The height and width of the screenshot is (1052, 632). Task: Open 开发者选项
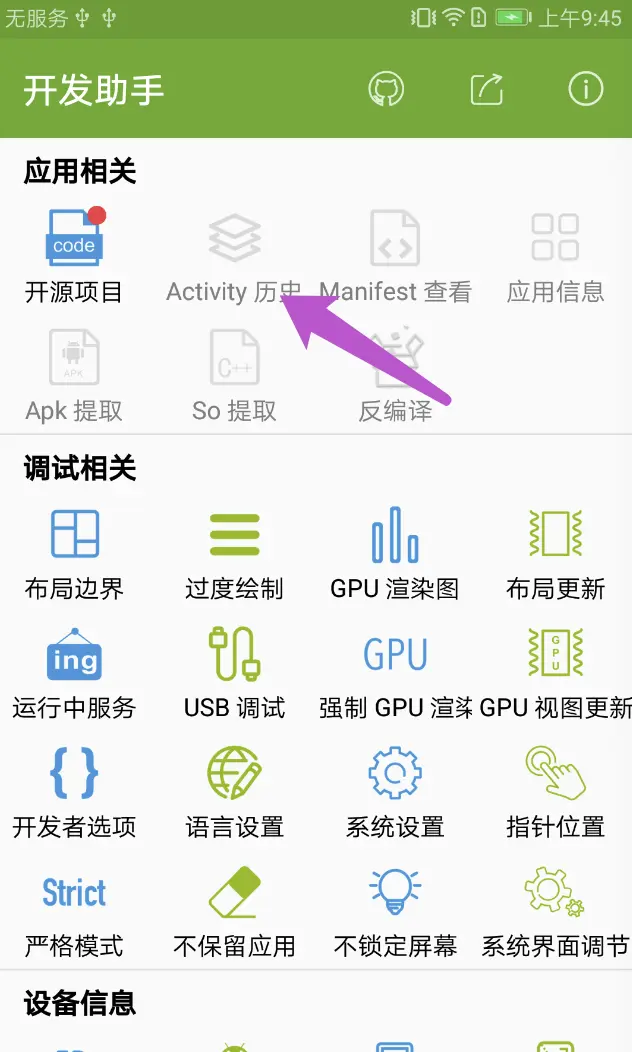pyautogui.click(x=74, y=791)
